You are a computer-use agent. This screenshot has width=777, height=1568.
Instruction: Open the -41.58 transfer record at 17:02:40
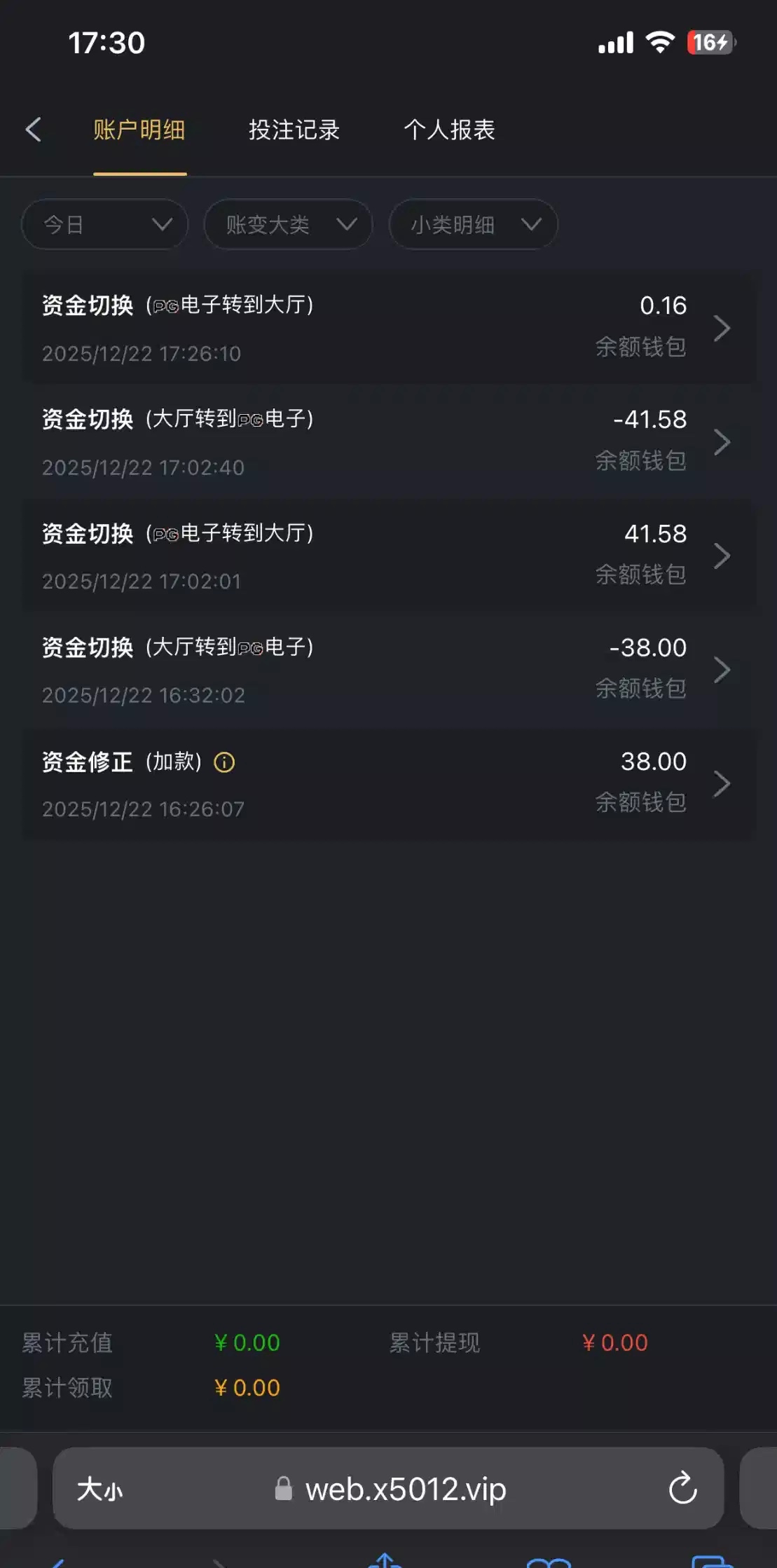389,442
